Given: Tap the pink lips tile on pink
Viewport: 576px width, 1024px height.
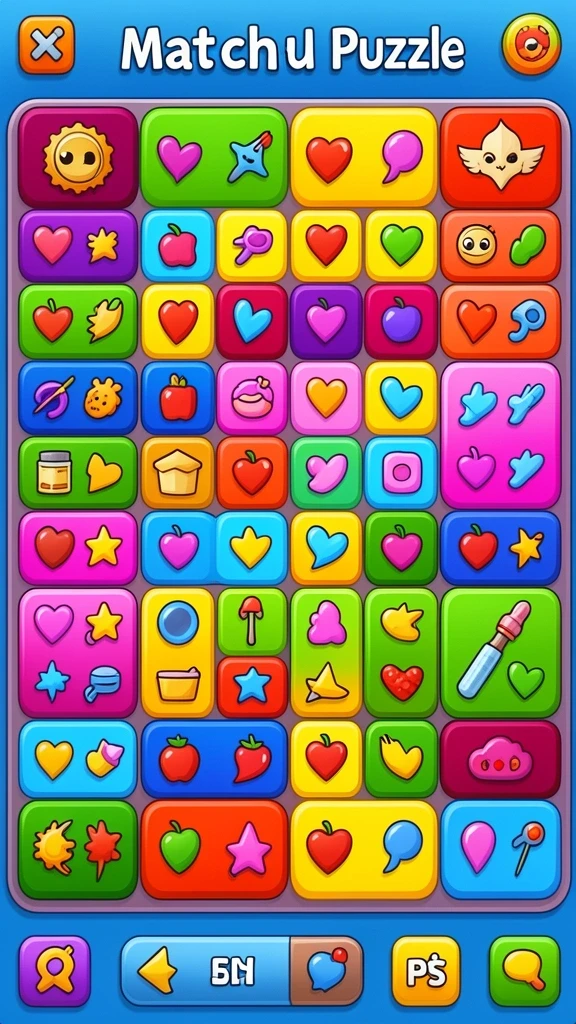Looking at the screenshot, I should click(251, 398).
